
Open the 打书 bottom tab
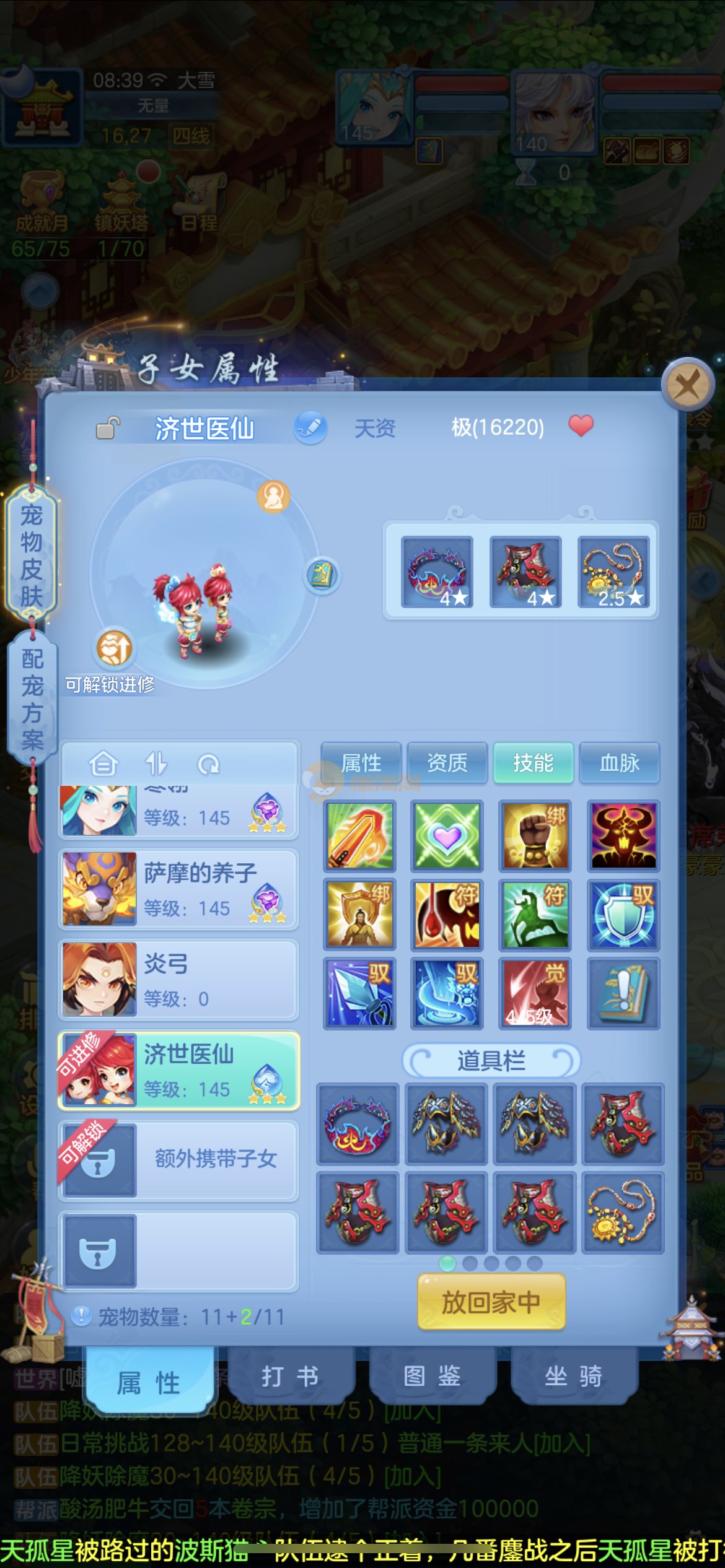[290, 1376]
